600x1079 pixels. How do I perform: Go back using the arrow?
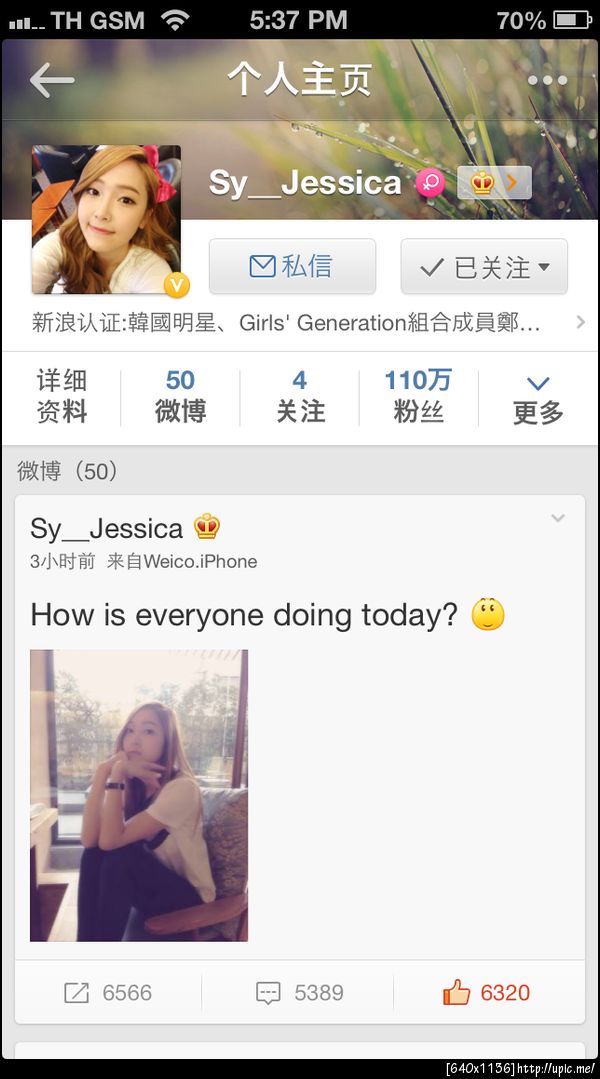pyautogui.click(x=52, y=80)
